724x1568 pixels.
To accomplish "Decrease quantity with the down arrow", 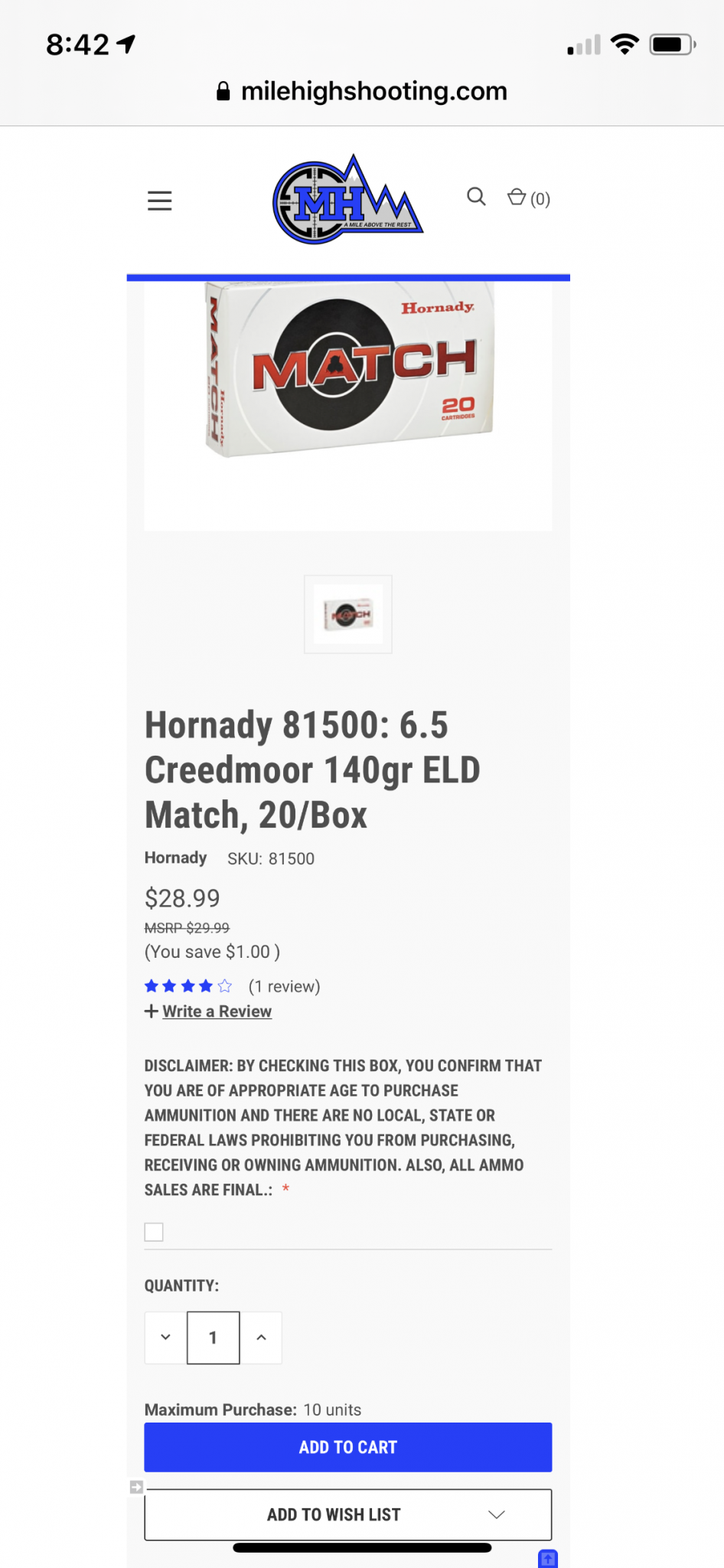I will pos(165,1338).
